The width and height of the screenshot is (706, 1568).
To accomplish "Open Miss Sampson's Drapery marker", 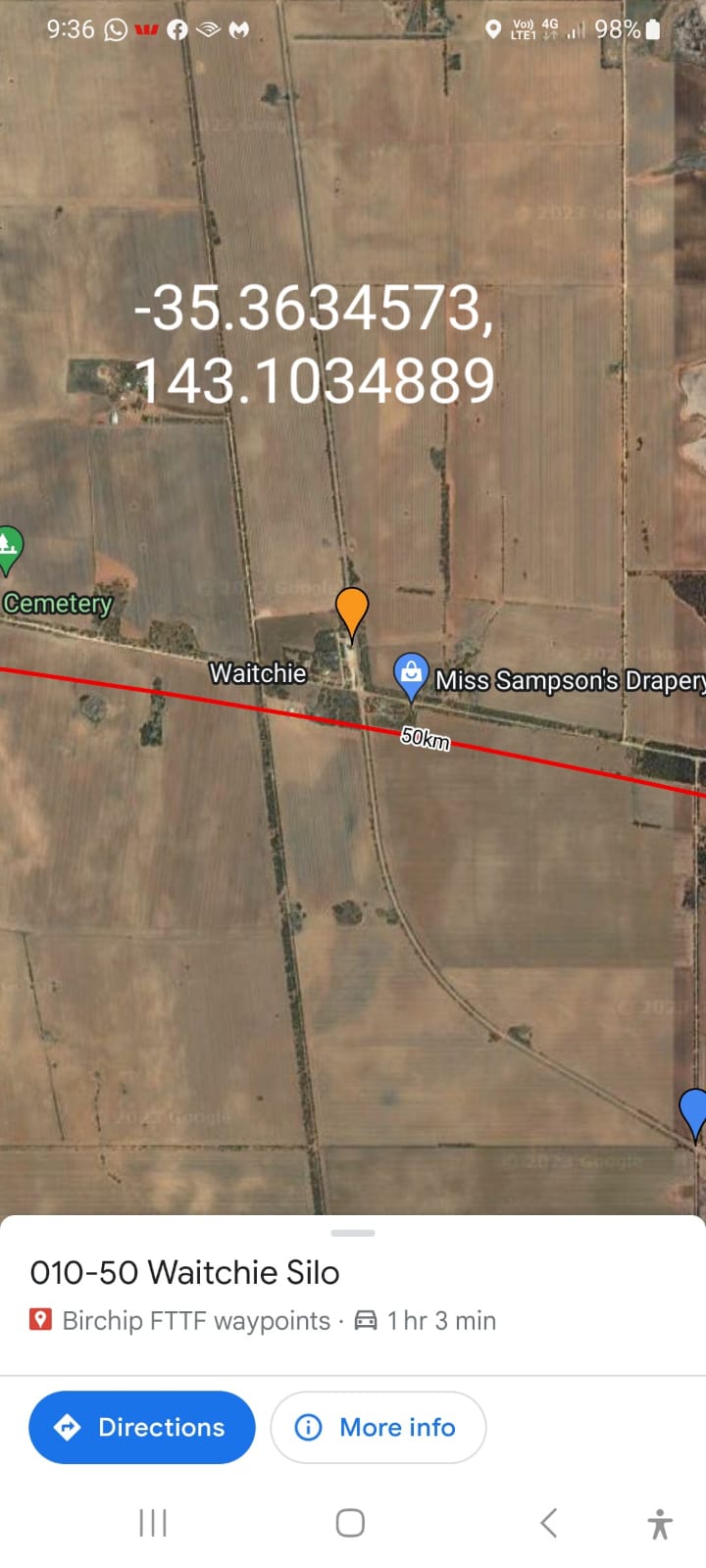I will point(411,674).
